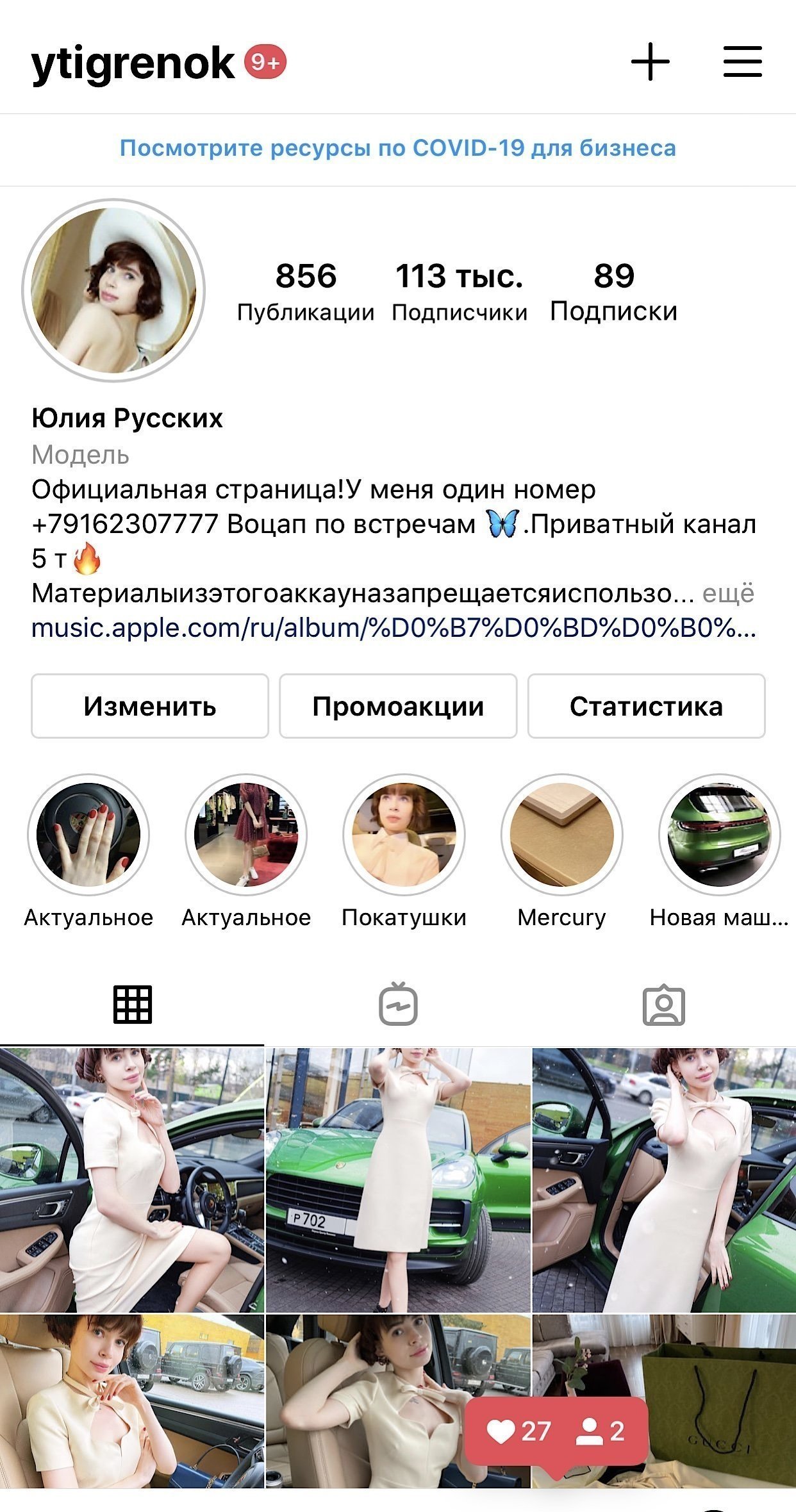Switch to the IGTV tab
The height and width of the screenshot is (1512, 796).
398,1005
